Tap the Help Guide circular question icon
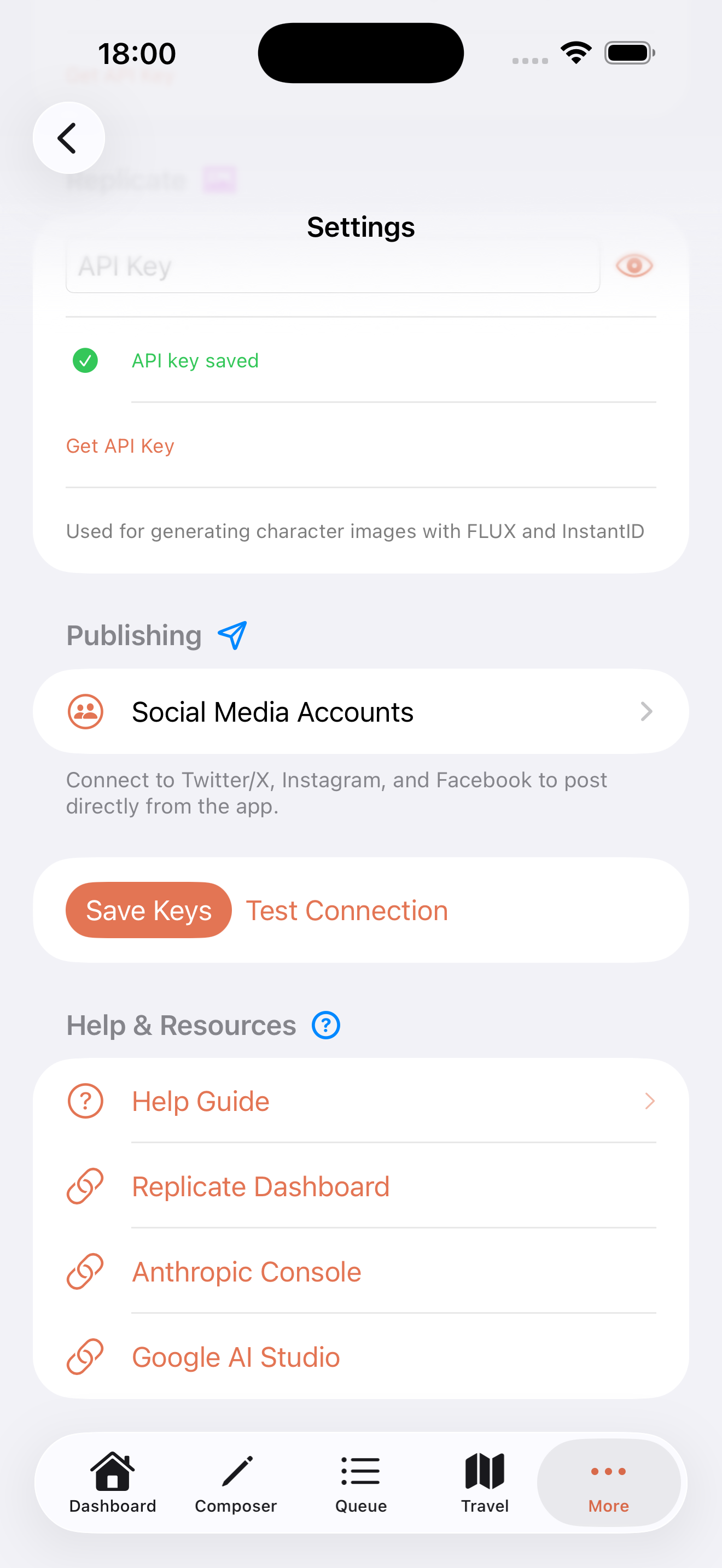The width and height of the screenshot is (722, 1568). click(x=85, y=1101)
